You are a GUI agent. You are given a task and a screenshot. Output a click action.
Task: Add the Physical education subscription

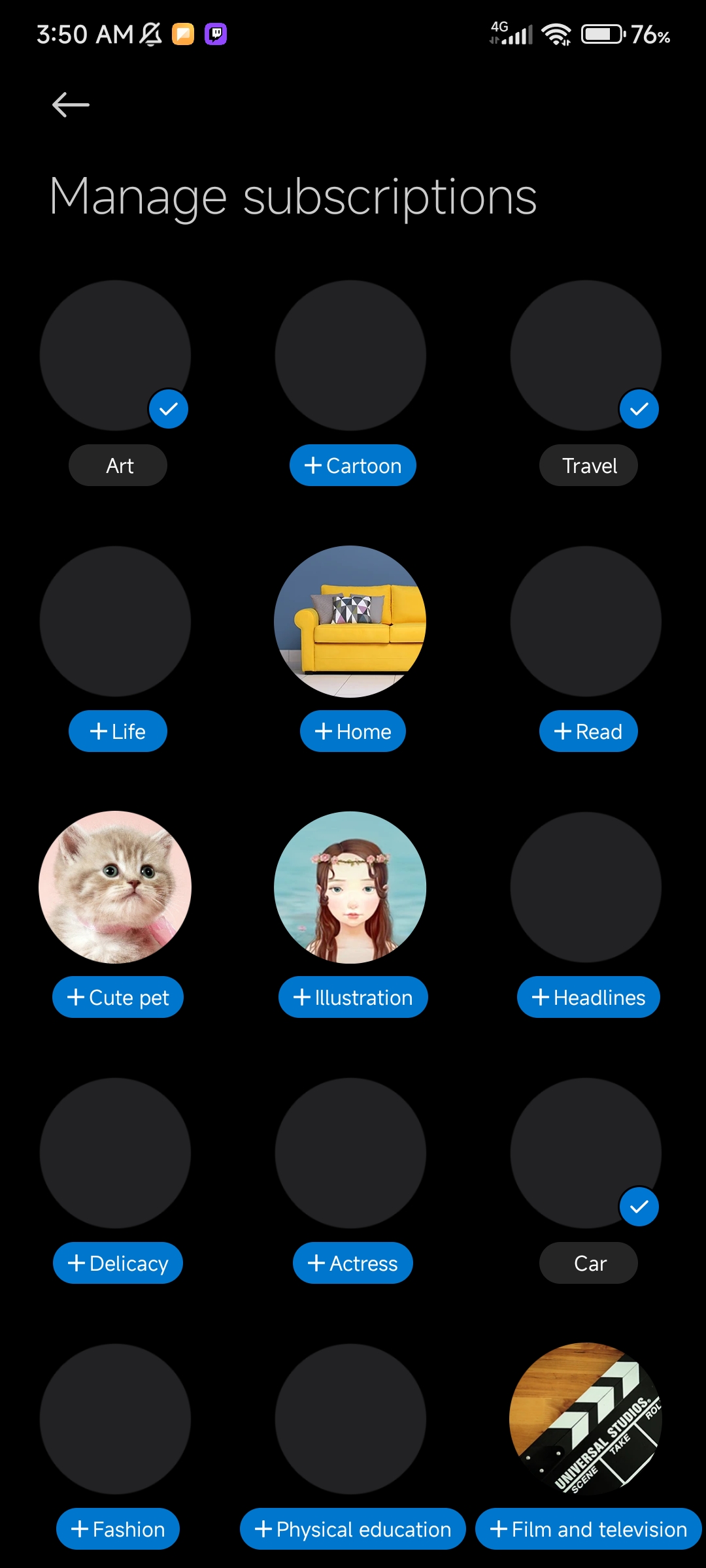(353, 1529)
